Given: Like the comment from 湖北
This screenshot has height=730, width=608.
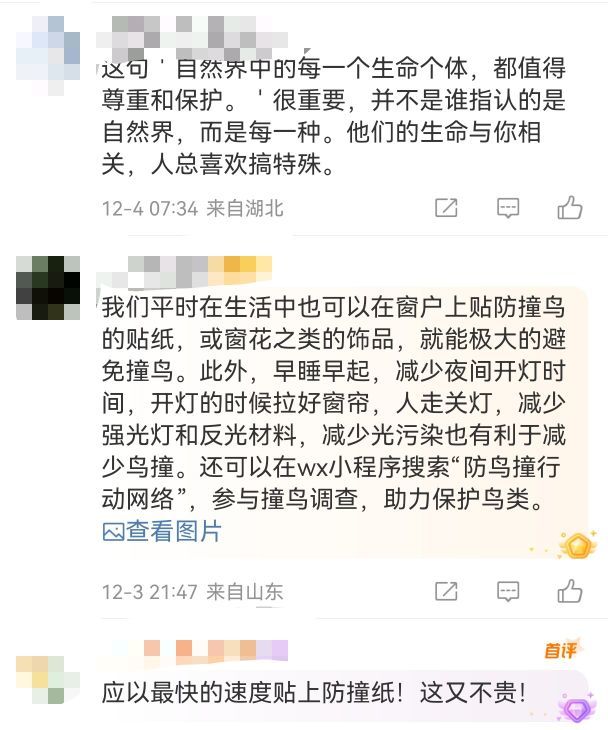Looking at the screenshot, I should click(570, 208).
